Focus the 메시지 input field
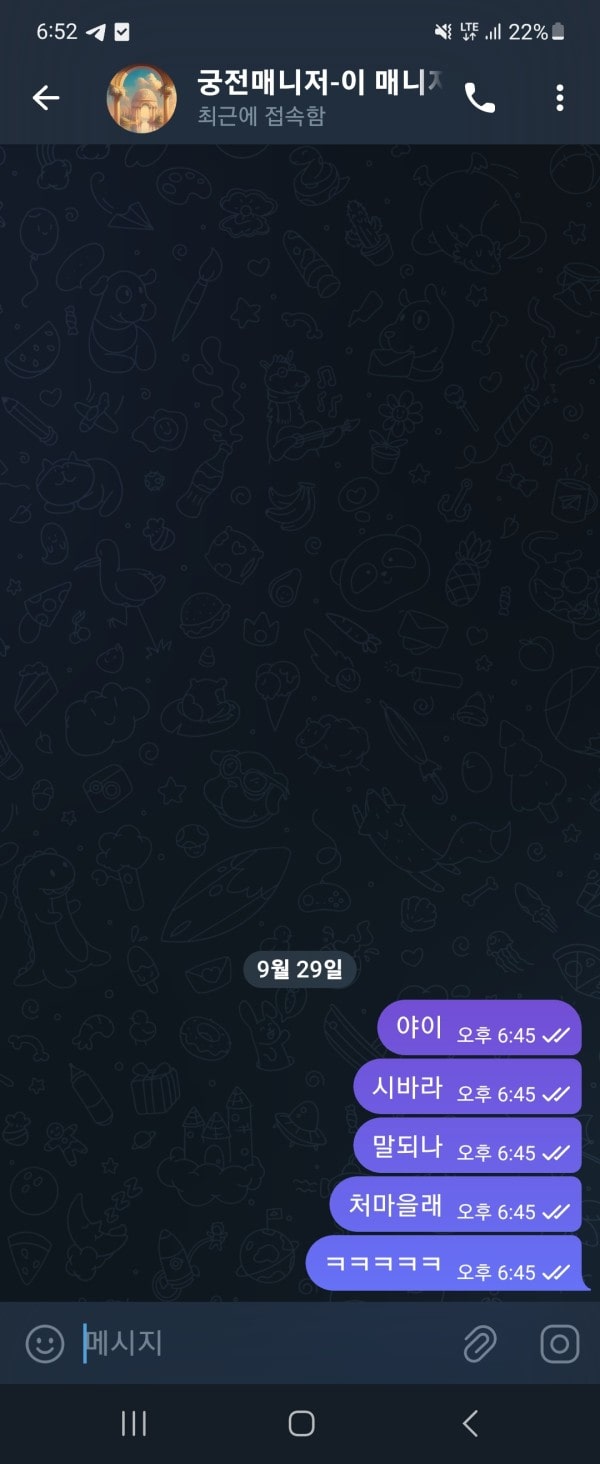 (x=260, y=1343)
